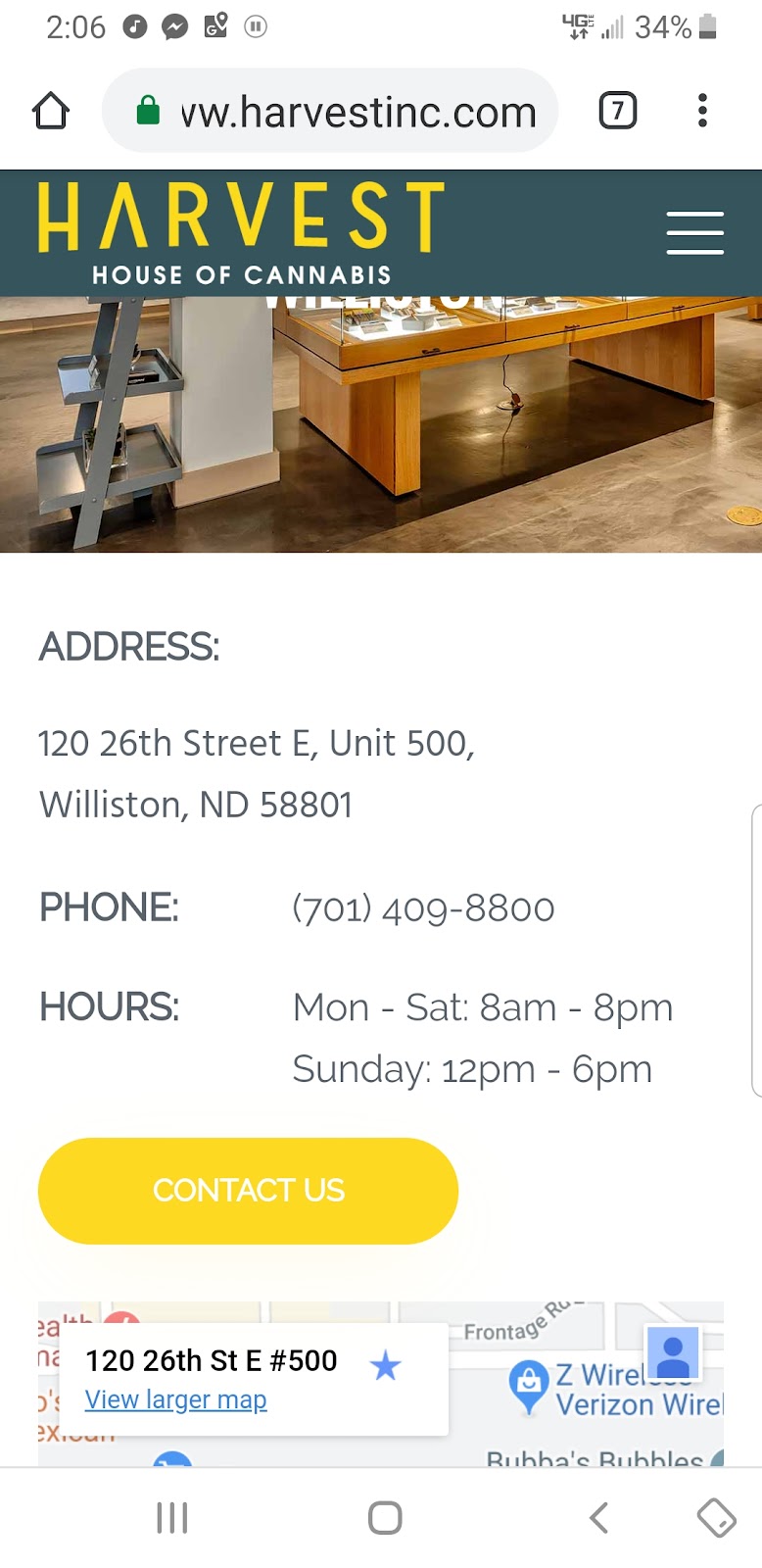The width and height of the screenshot is (762, 1568).
Task: Open the View larger map link
Action: [x=175, y=1399]
